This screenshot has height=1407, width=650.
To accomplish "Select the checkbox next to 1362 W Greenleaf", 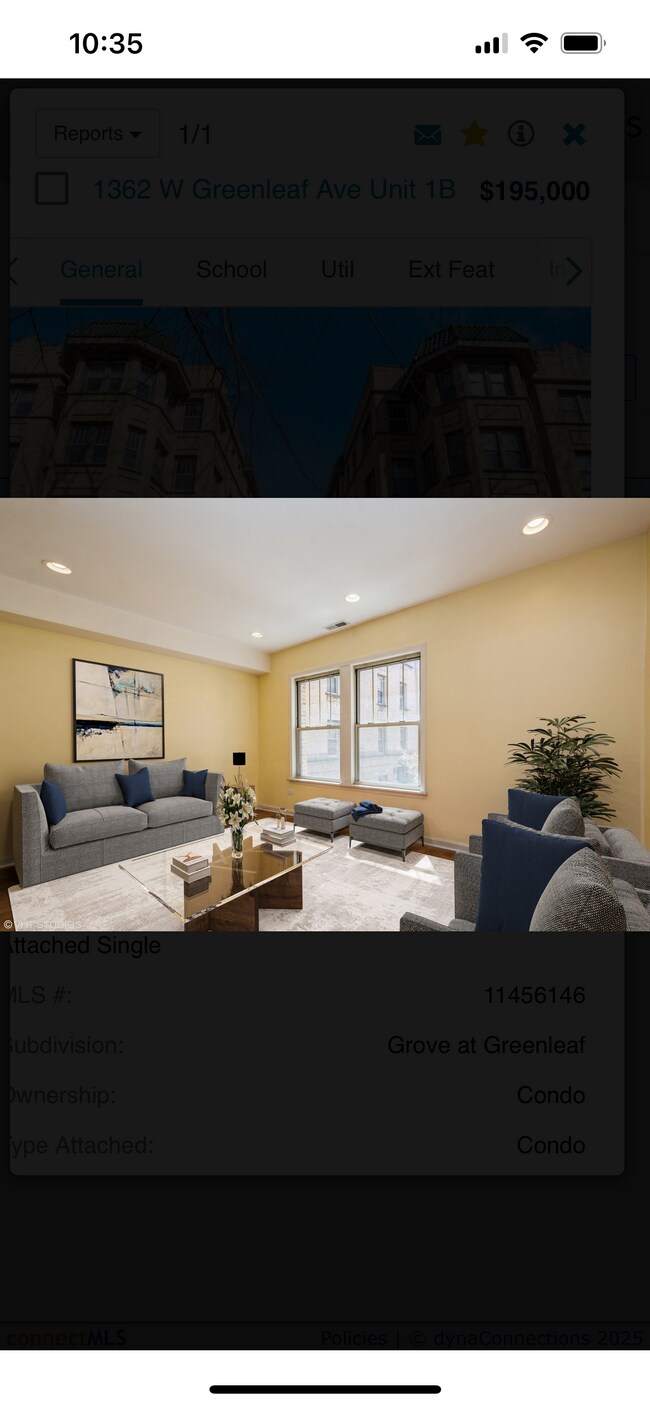I will 52,189.
